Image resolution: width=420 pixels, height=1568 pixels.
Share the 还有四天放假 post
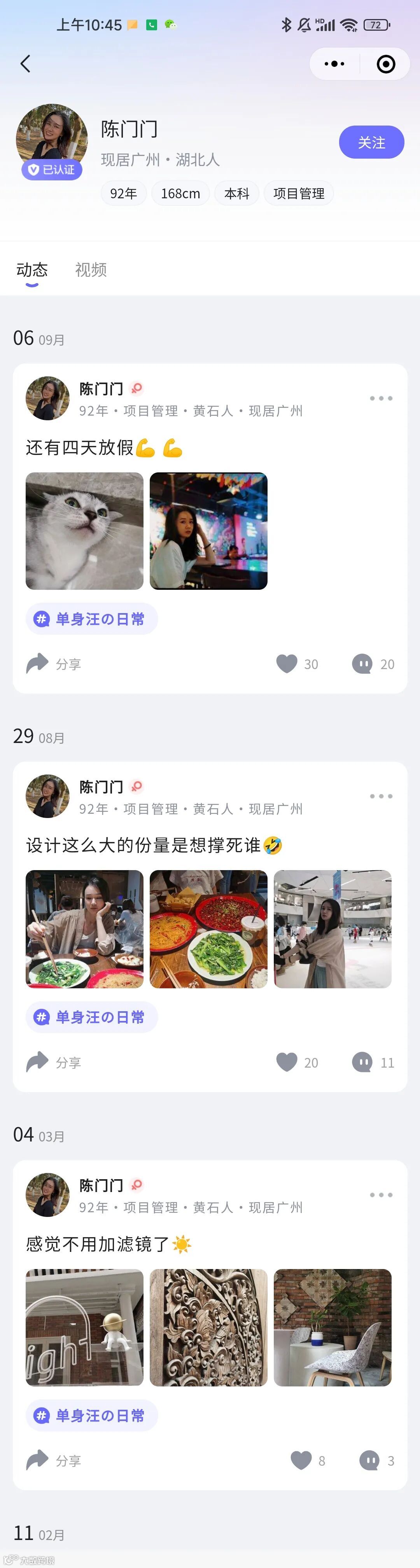click(54, 664)
